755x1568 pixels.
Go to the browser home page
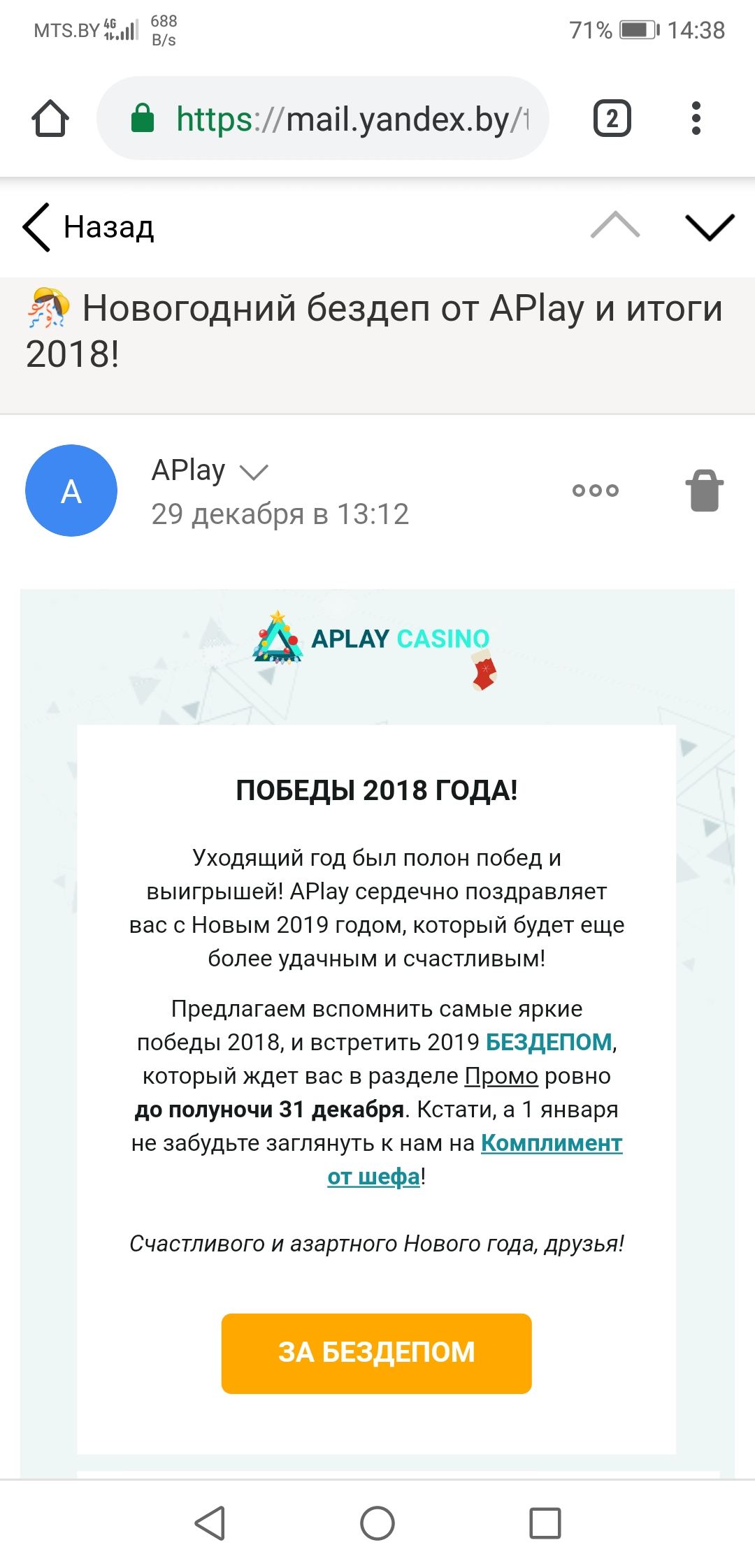point(50,118)
